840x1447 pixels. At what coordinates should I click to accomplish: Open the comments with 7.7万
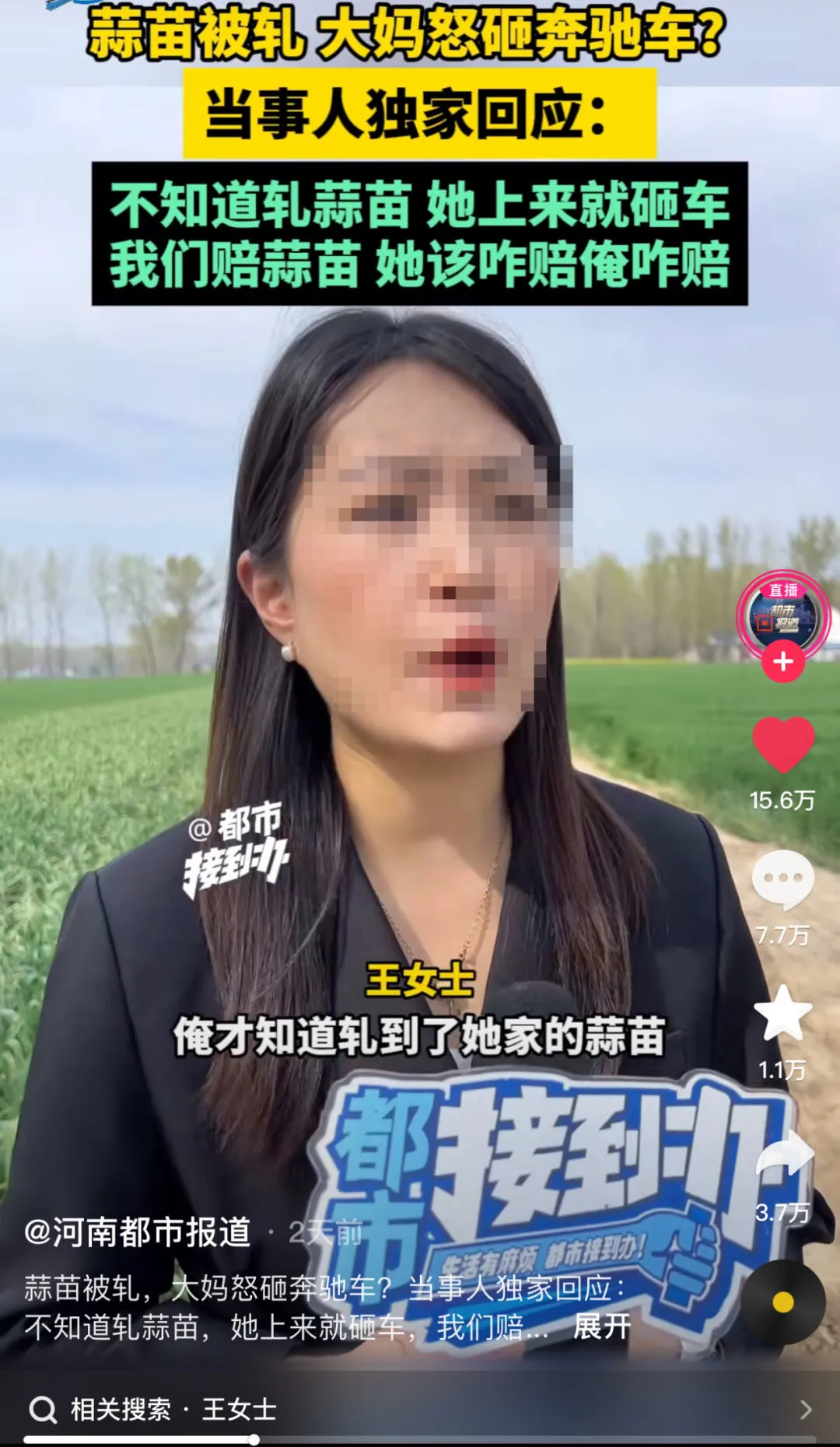pyautogui.click(x=782, y=880)
